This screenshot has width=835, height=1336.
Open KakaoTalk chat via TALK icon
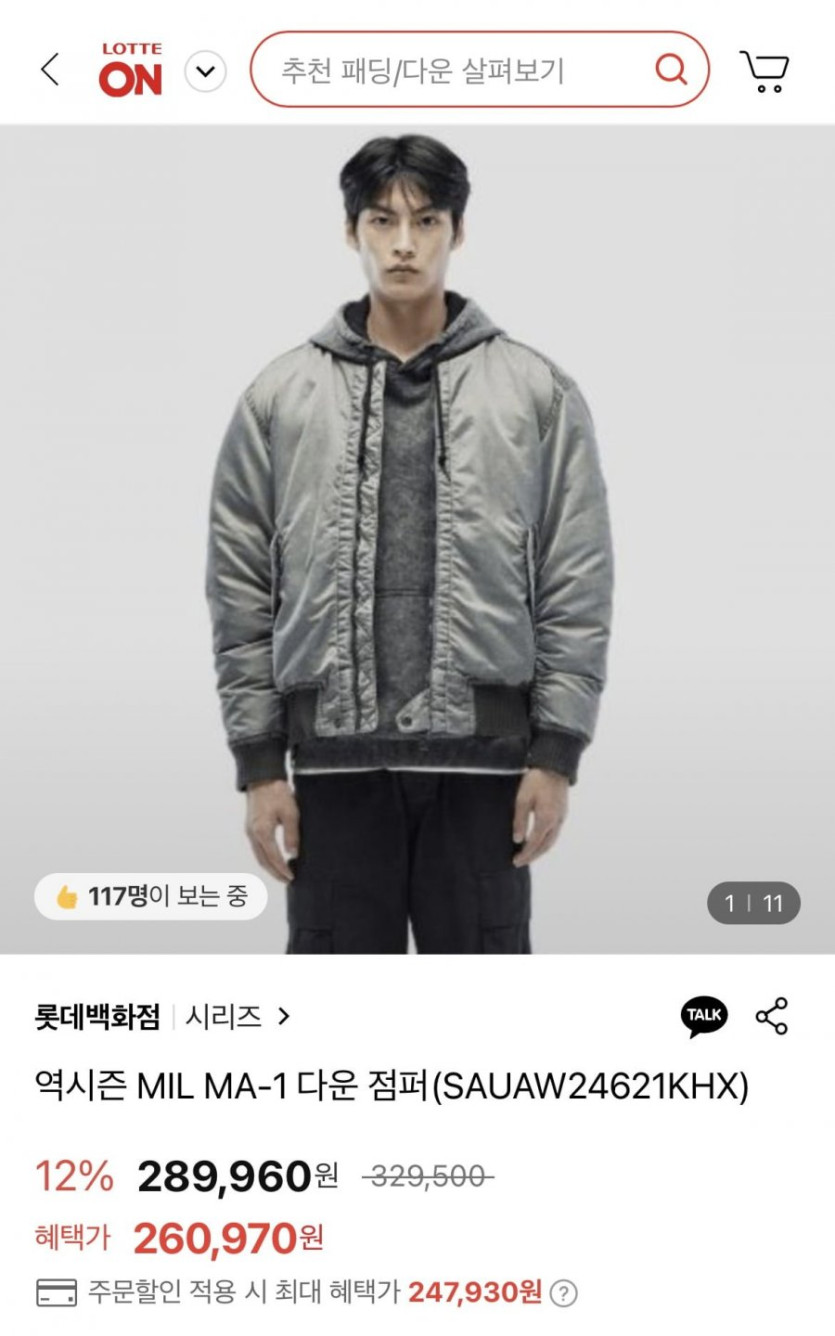704,1016
